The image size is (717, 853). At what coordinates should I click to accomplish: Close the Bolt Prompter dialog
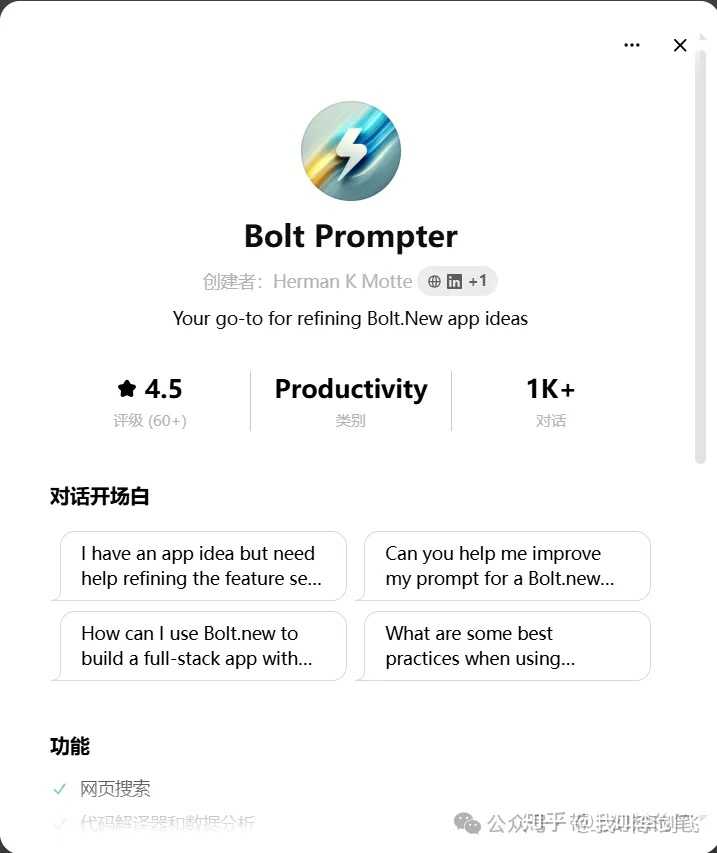[680, 45]
